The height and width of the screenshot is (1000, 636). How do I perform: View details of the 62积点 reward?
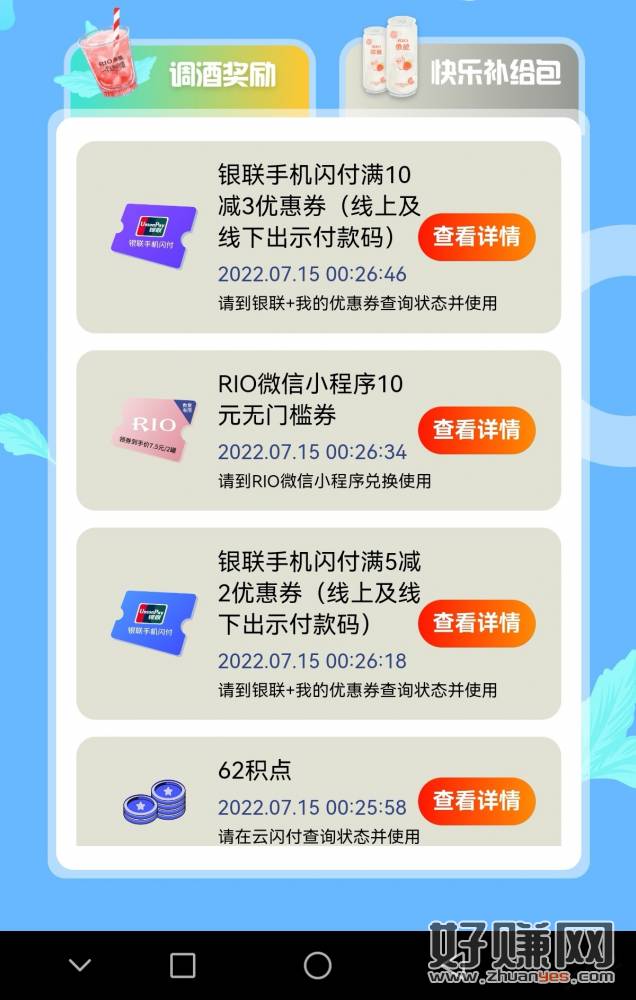(476, 800)
